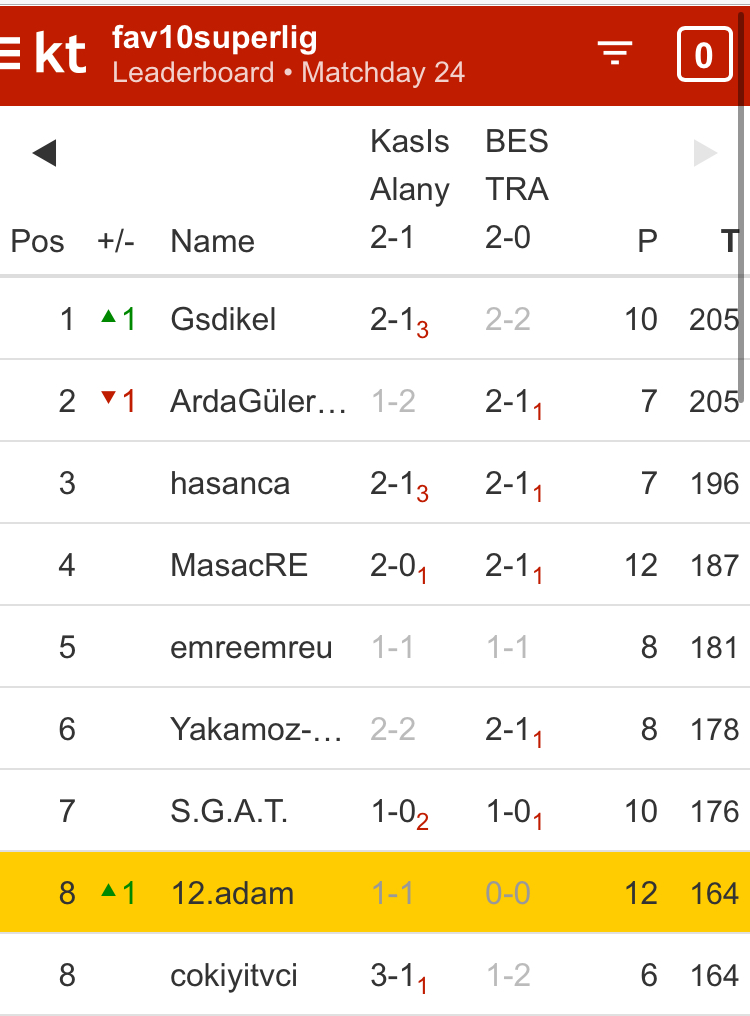Viewport: 750px width, 1016px height.
Task: Open the hamburger drawer menu
Action: coord(10,53)
